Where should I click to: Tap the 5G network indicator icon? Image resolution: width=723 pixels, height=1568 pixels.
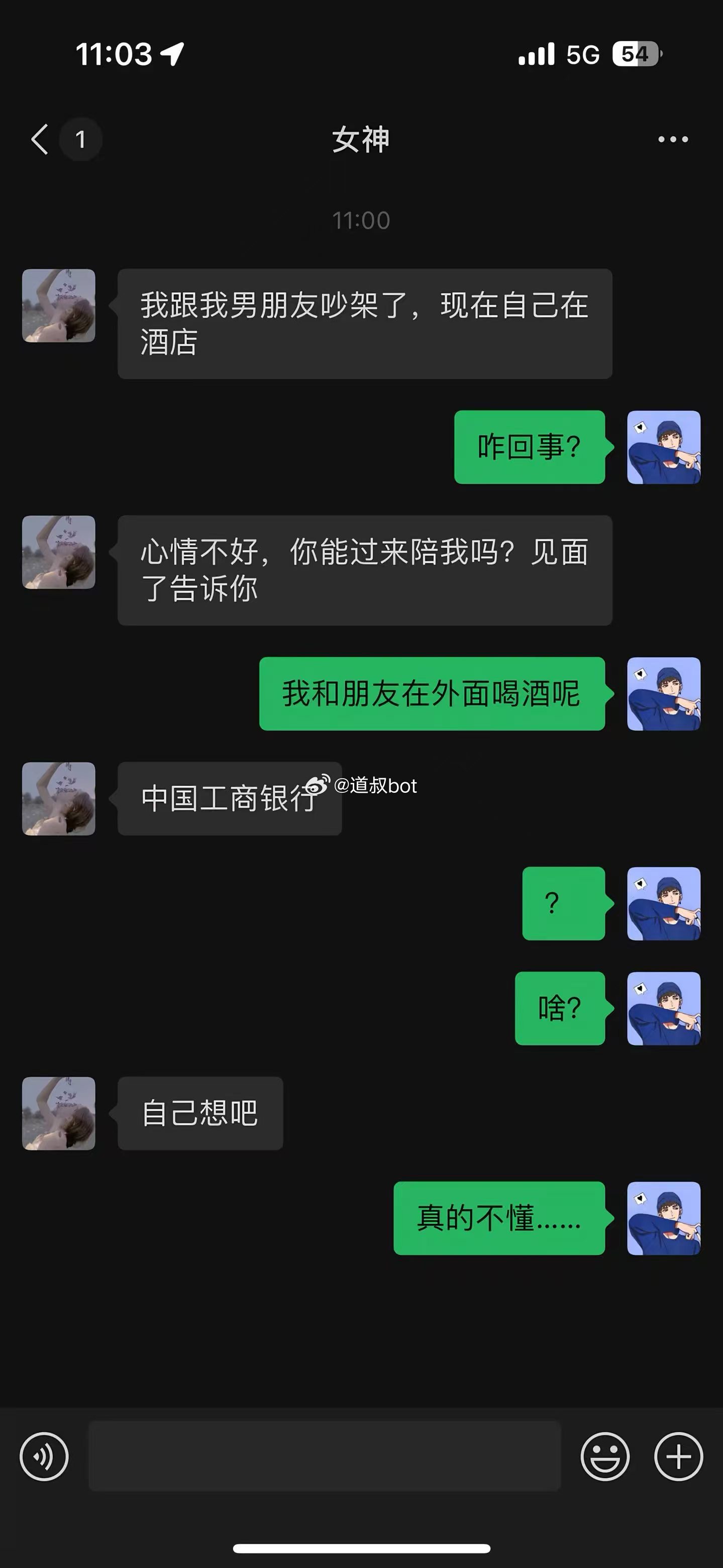tap(581, 55)
